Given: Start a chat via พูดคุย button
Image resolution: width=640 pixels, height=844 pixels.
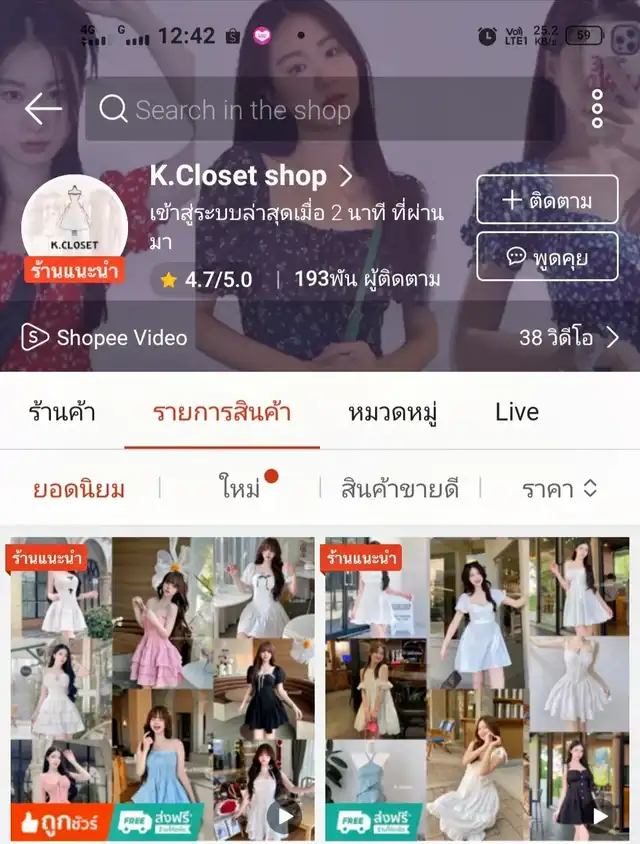Looking at the screenshot, I should pyautogui.click(x=547, y=257).
